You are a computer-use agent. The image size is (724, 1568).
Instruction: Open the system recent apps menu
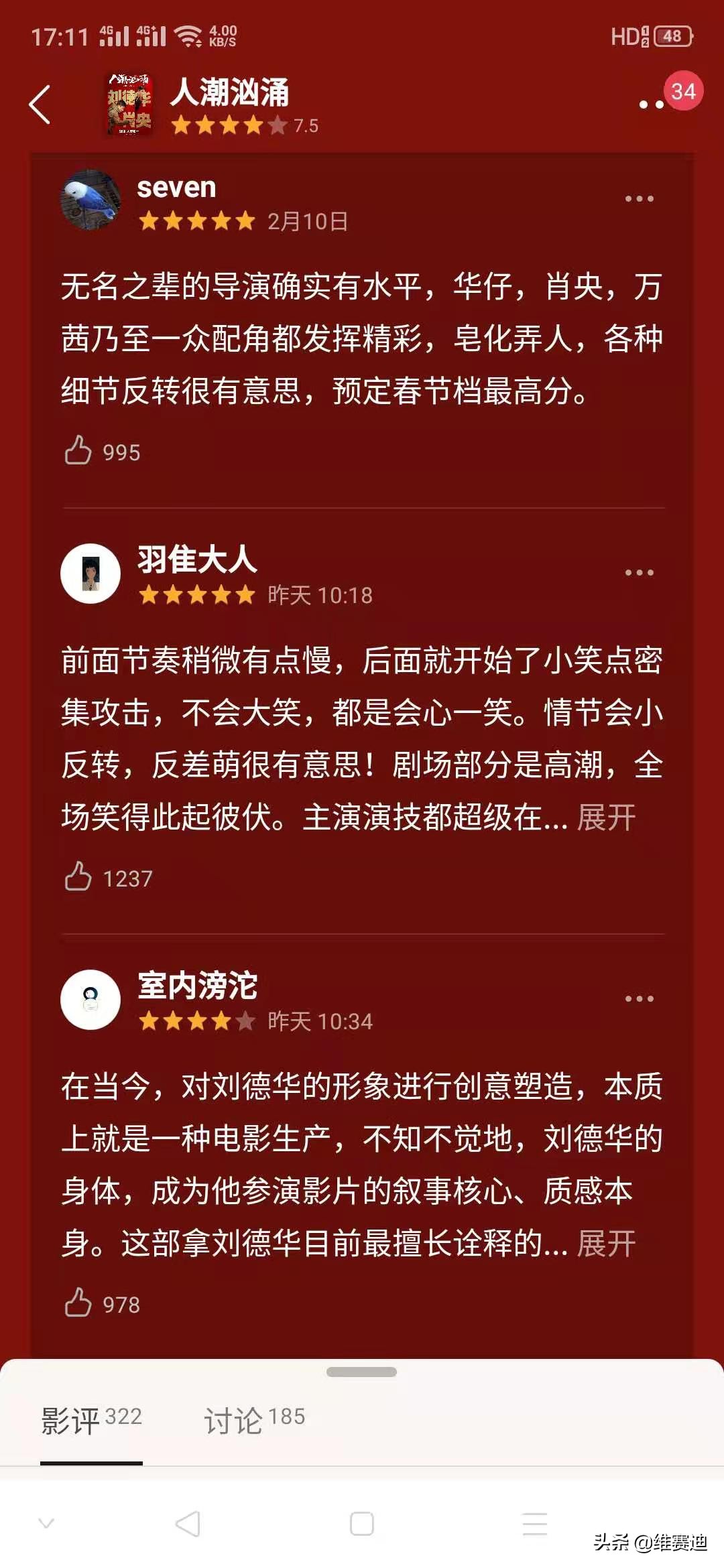click(x=535, y=1524)
